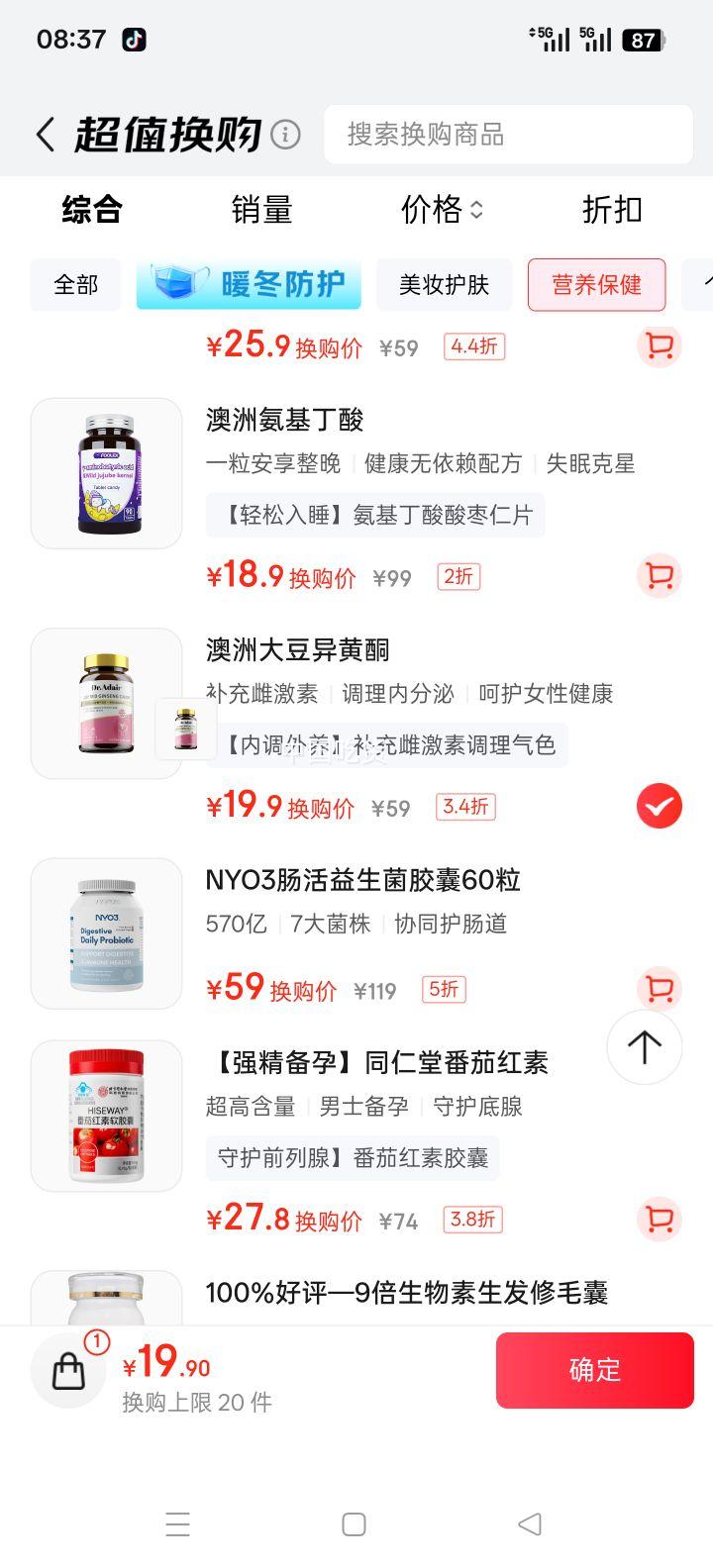
Task: Open the 暖冬防护 category
Action: point(249,285)
